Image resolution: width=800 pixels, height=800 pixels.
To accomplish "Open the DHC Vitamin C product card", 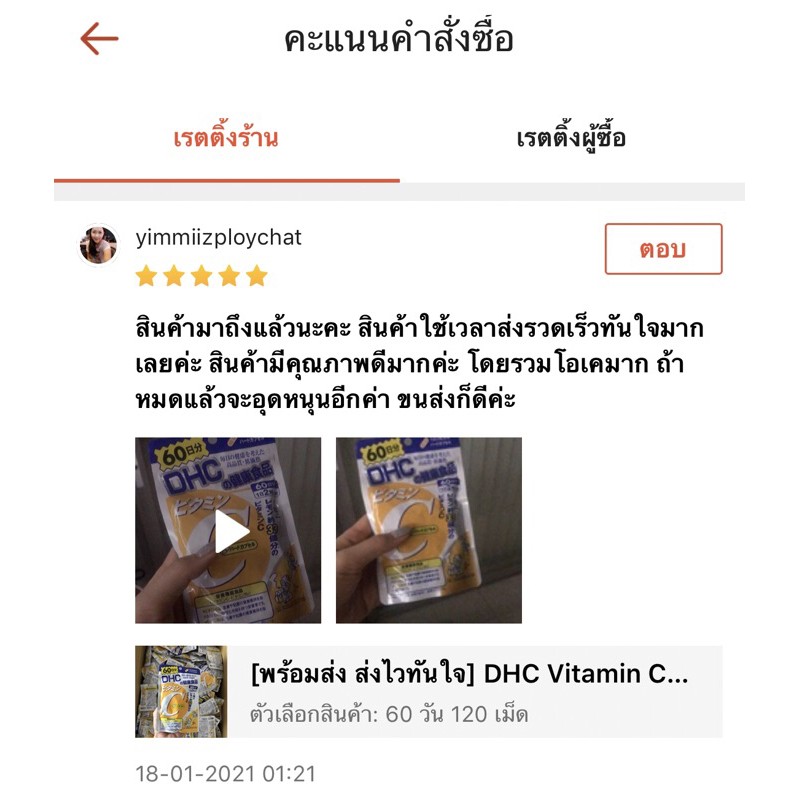I will pyautogui.click(x=428, y=692).
